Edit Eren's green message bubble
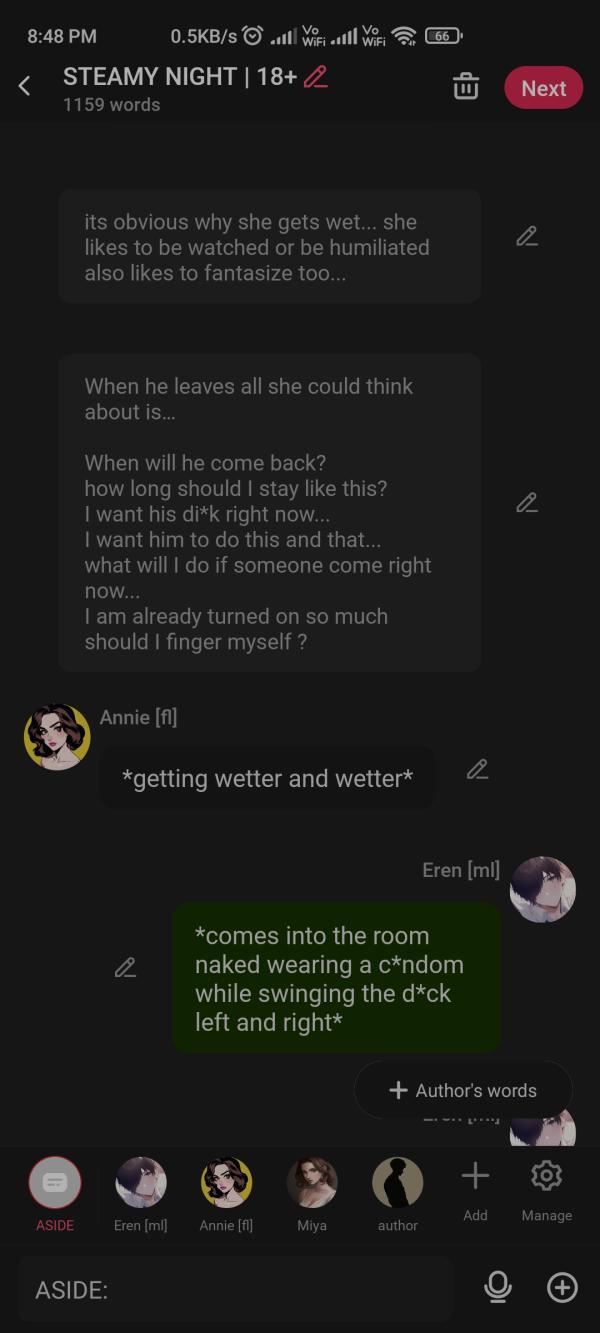Screen dimensions: 600x1333 click(125, 968)
